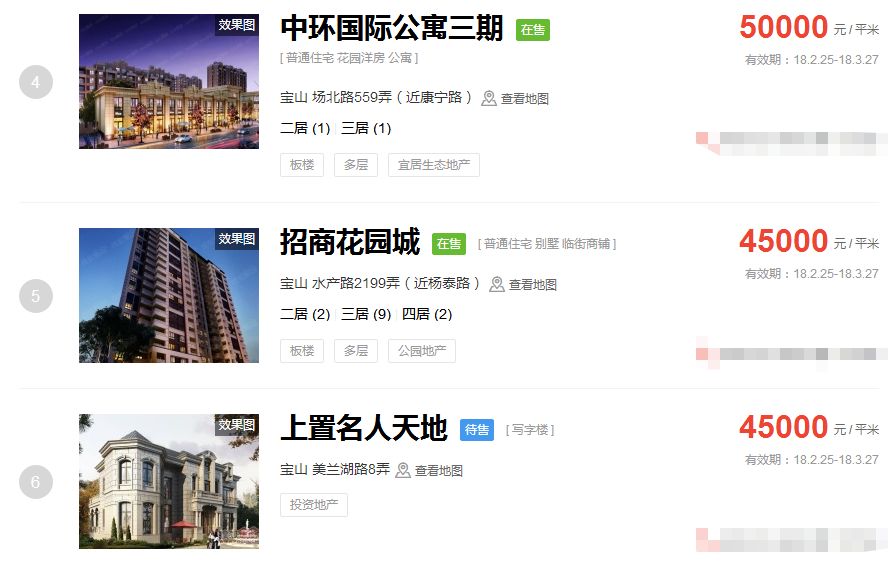
Task: Select 三居 (1) under 中环国际公寓三期
Action: [366, 128]
